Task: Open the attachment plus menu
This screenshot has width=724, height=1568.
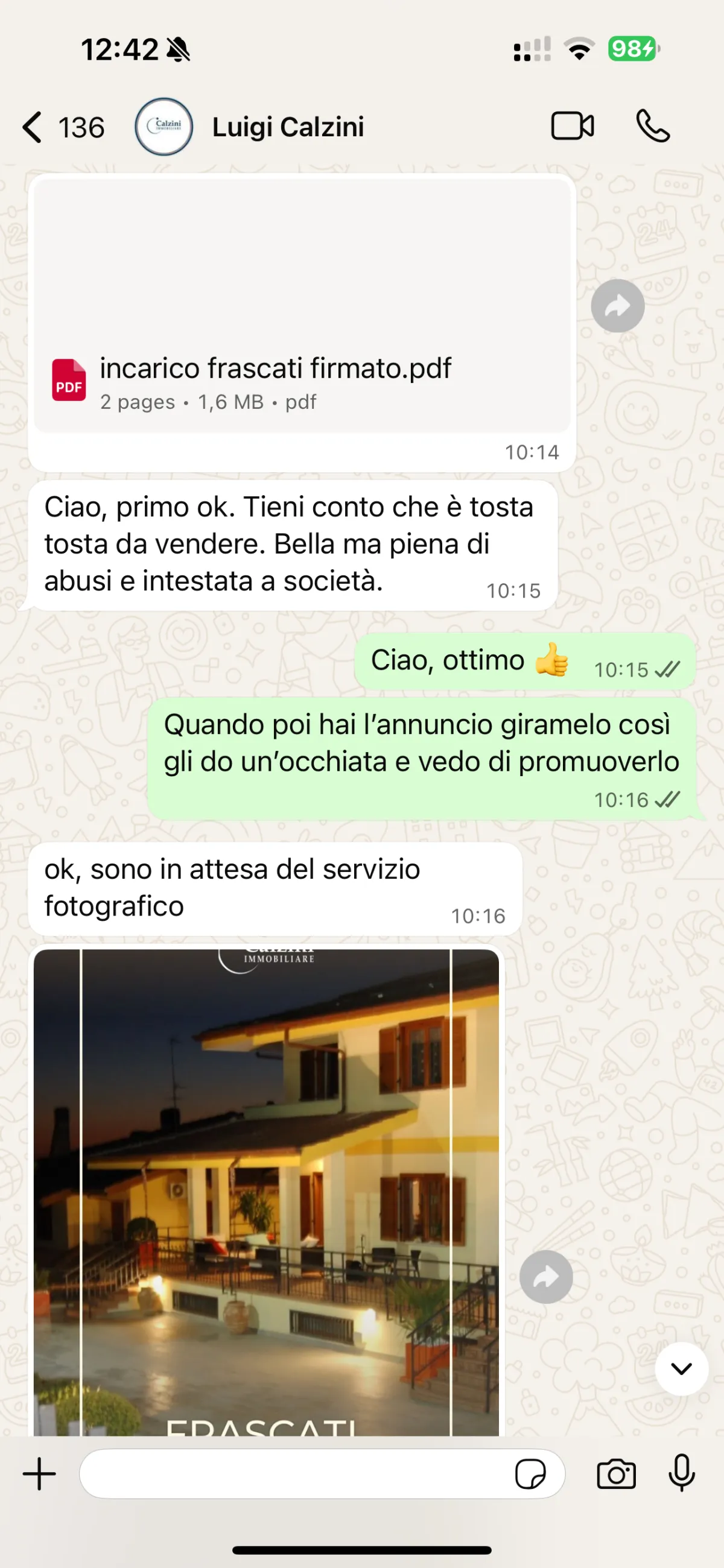Action: (x=40, y=1474)
